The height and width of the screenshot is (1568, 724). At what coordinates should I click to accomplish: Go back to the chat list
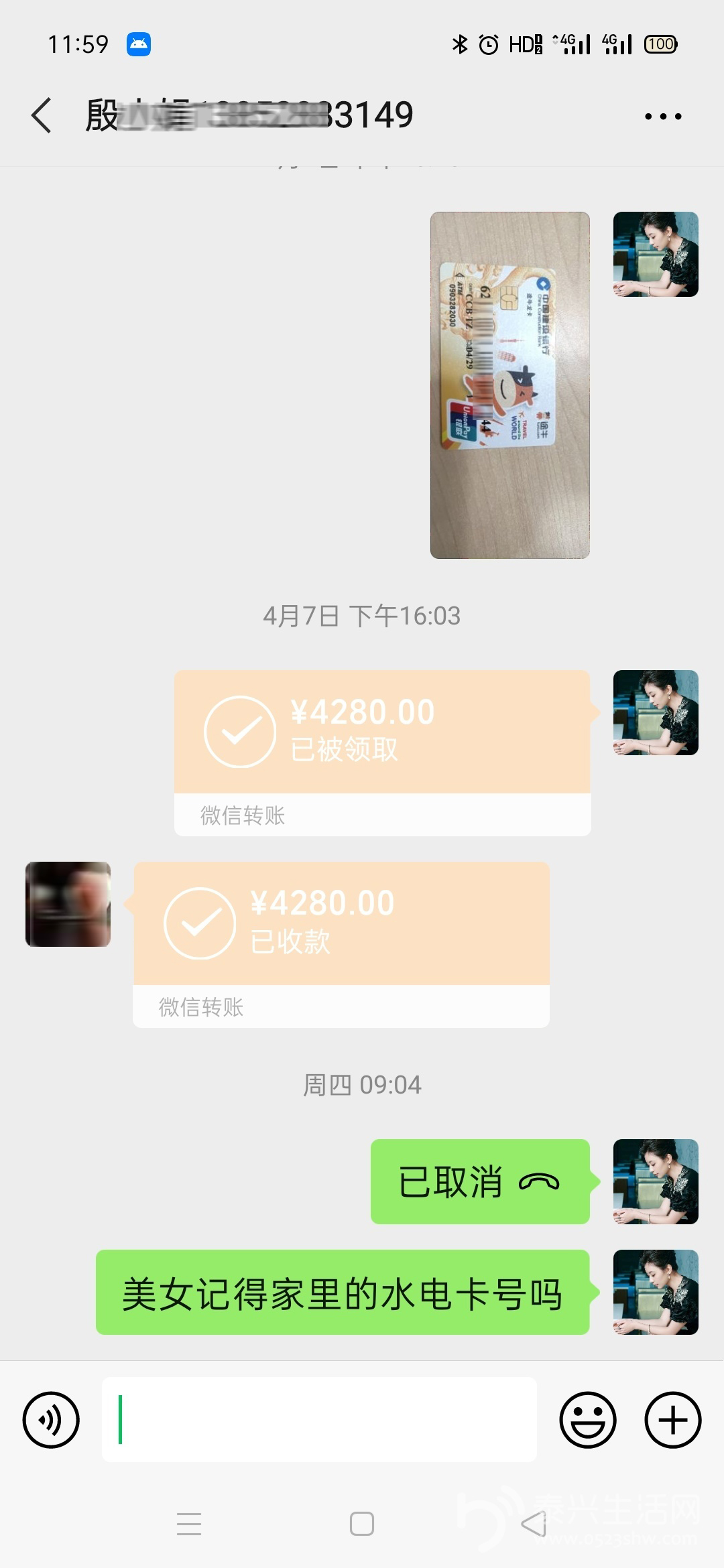click(x=42, y=115)
